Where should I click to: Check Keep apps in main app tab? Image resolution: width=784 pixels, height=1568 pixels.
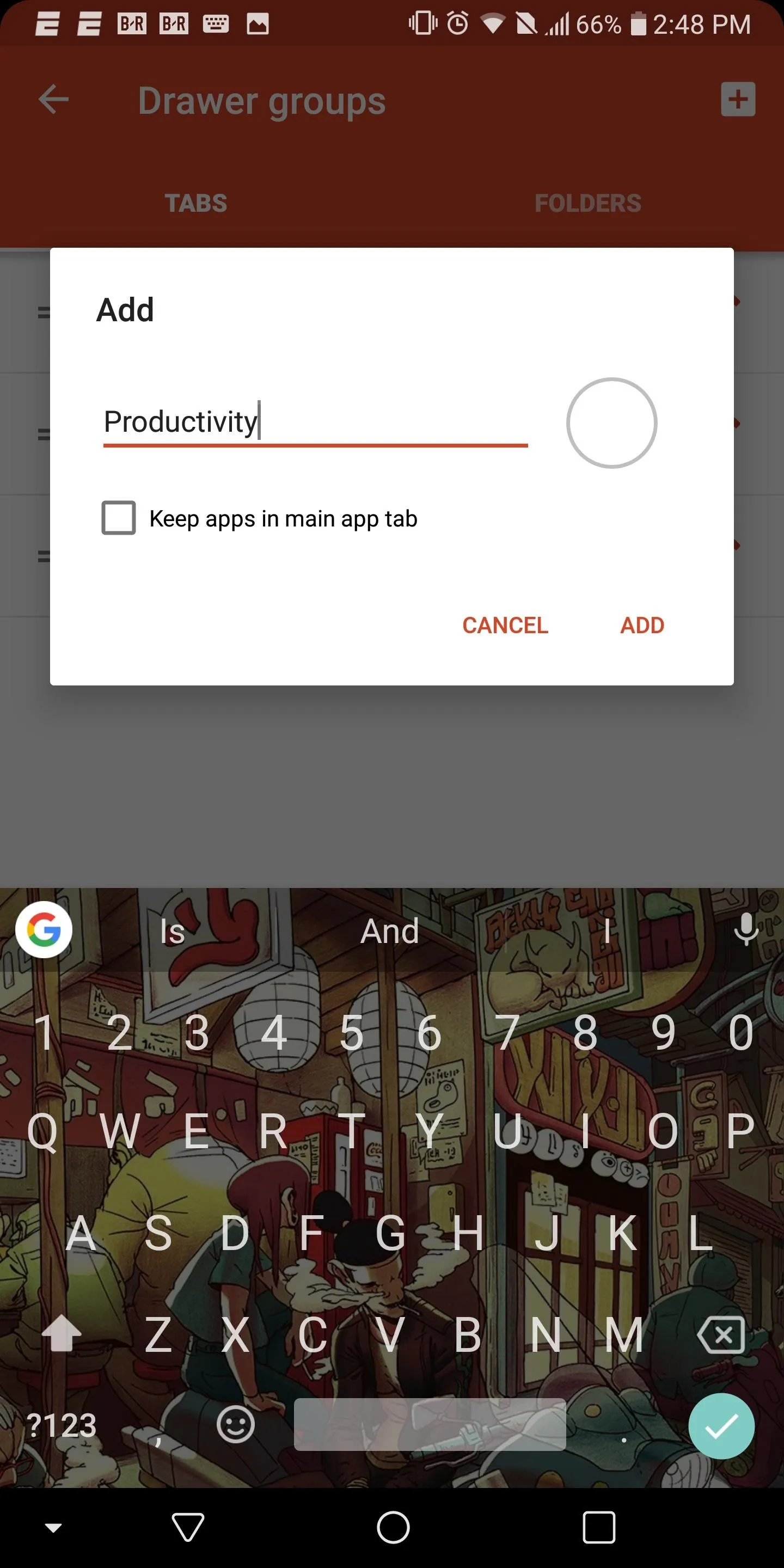pos(119,518)
